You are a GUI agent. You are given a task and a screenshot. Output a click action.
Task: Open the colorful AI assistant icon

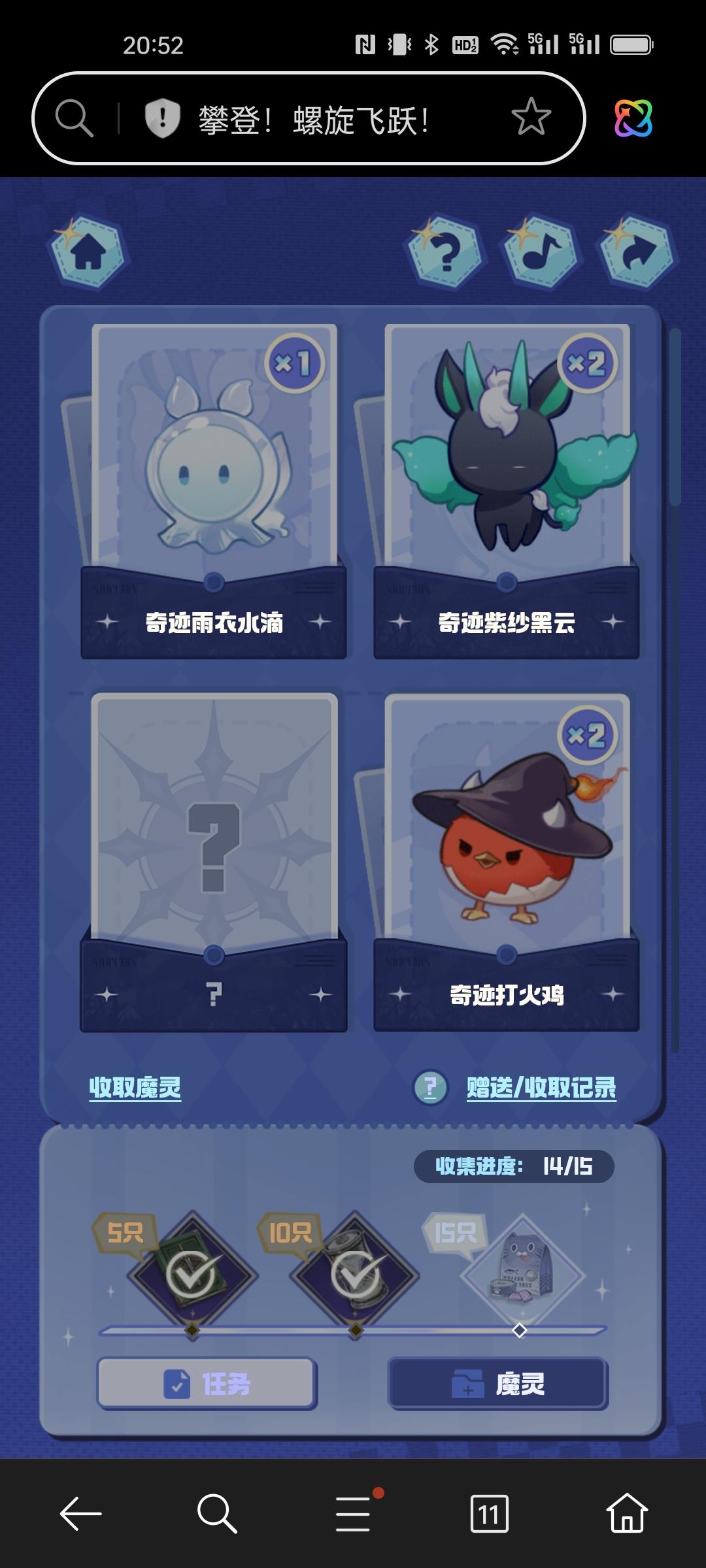point(633,118)
